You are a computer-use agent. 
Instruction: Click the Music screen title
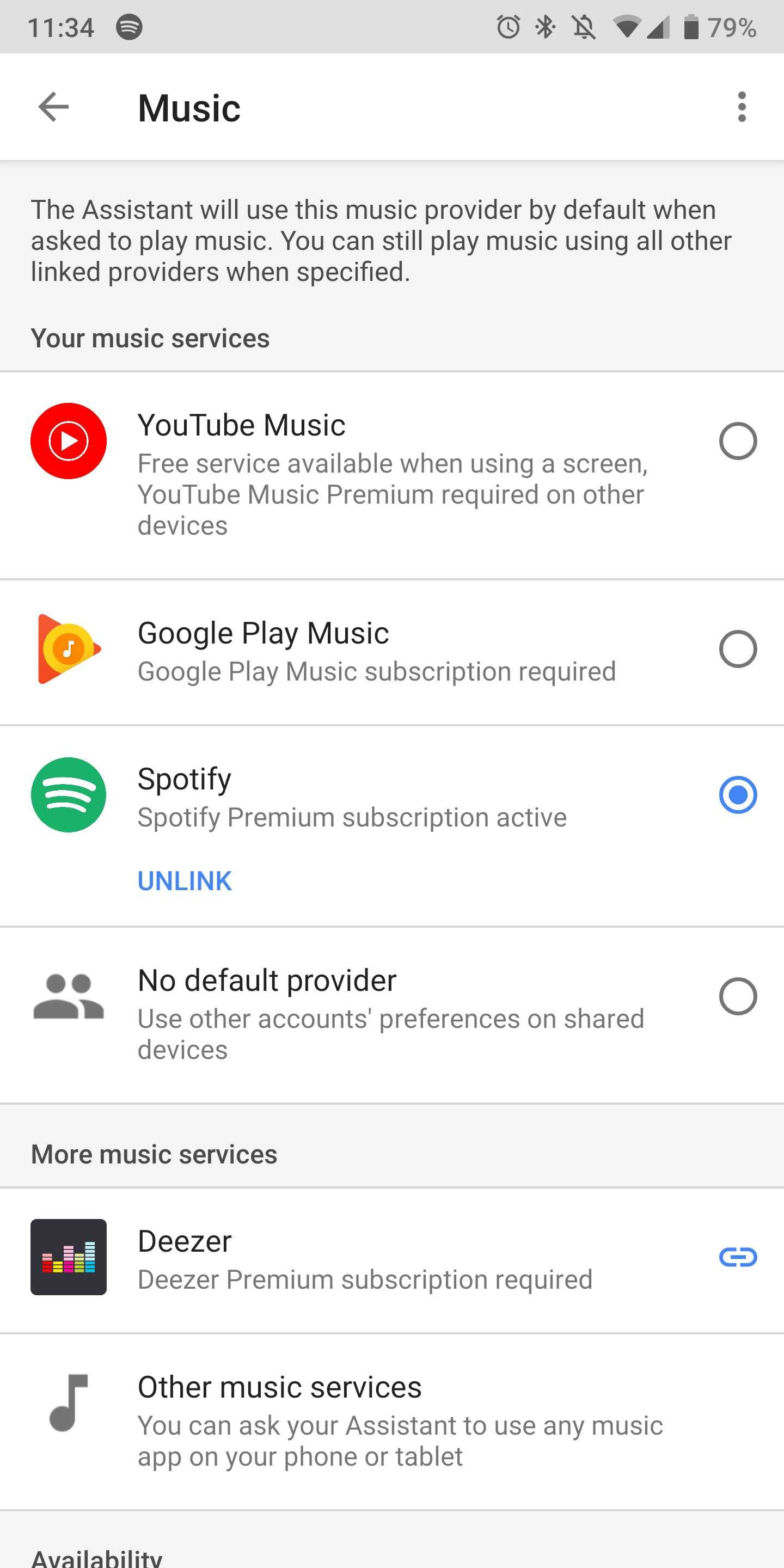pyautogui.click(x=189, y=108)
